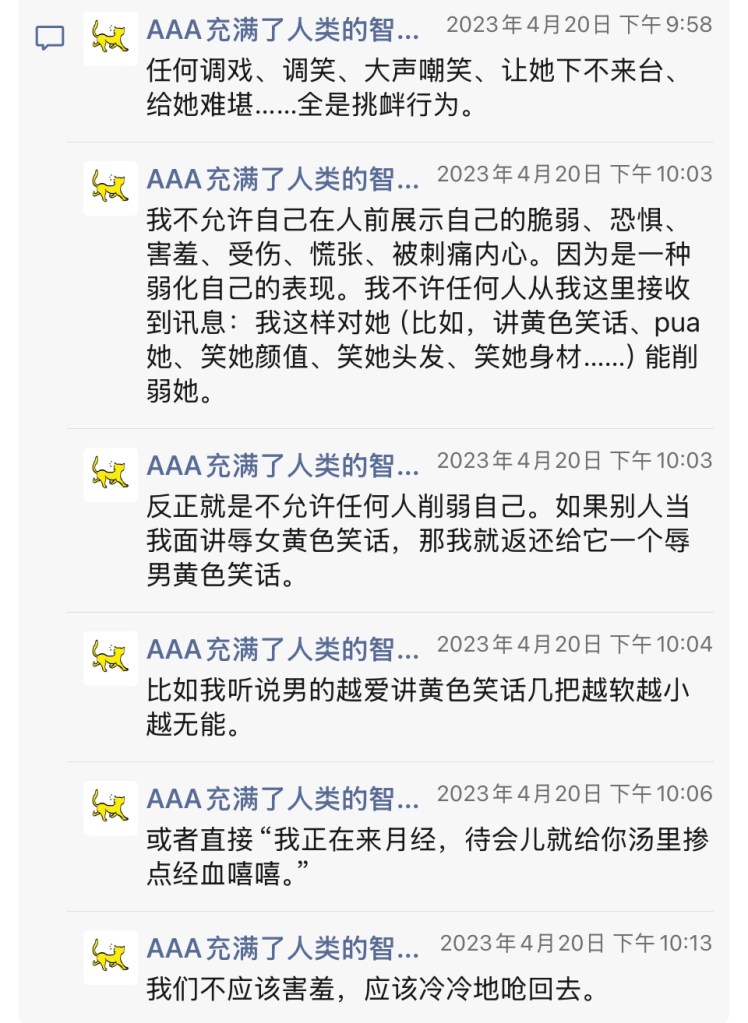The image size is (748, 1023).
Task: Open username on the 下午 10:13 comment
Action: pyautogui.click(x=283, y=948)
